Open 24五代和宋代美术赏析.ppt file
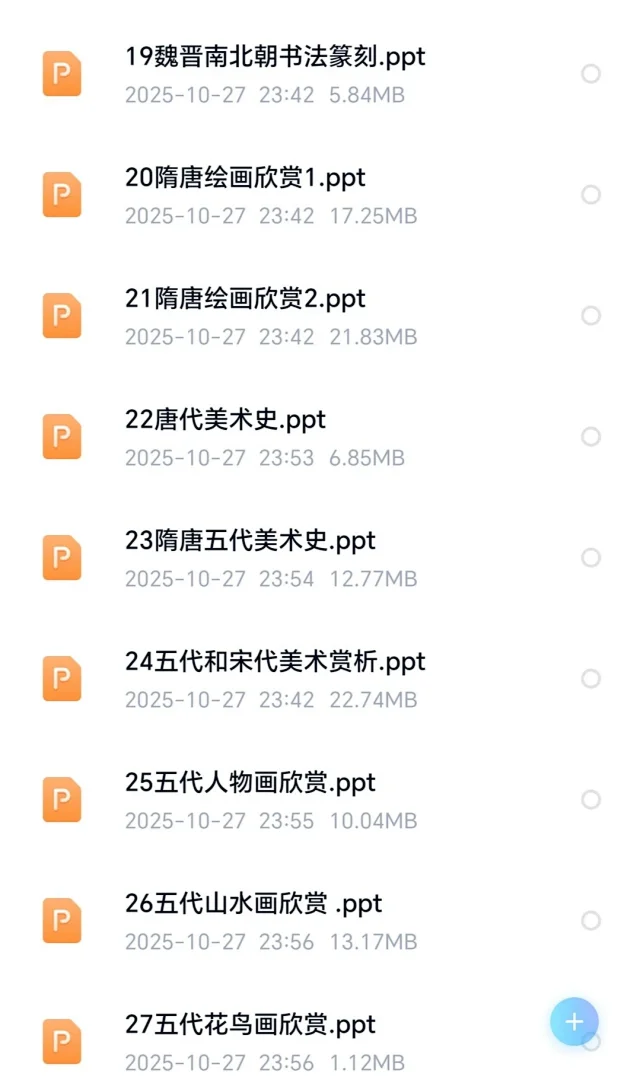This screenshot has height=1086, width=640. coord(275,662)
